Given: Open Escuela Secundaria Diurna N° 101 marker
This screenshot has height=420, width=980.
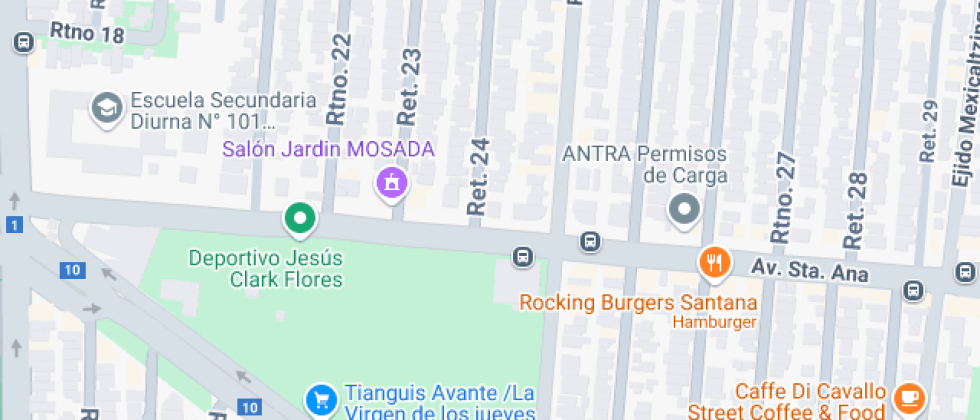Looking at the screenshot, I should 104,108.
